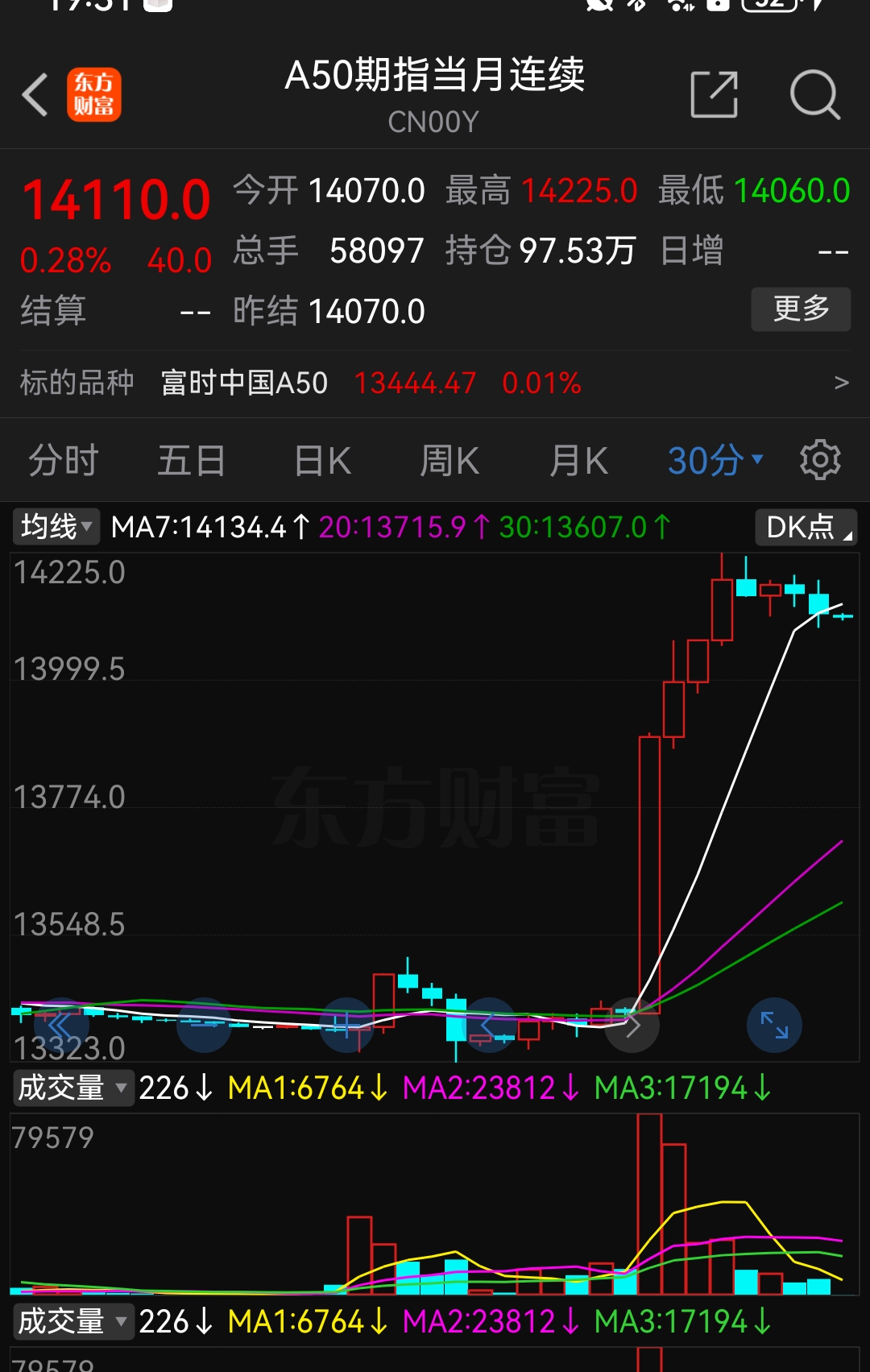
Task: Open the 成交量 indicator selector
Action: (x=72, y=1087)
